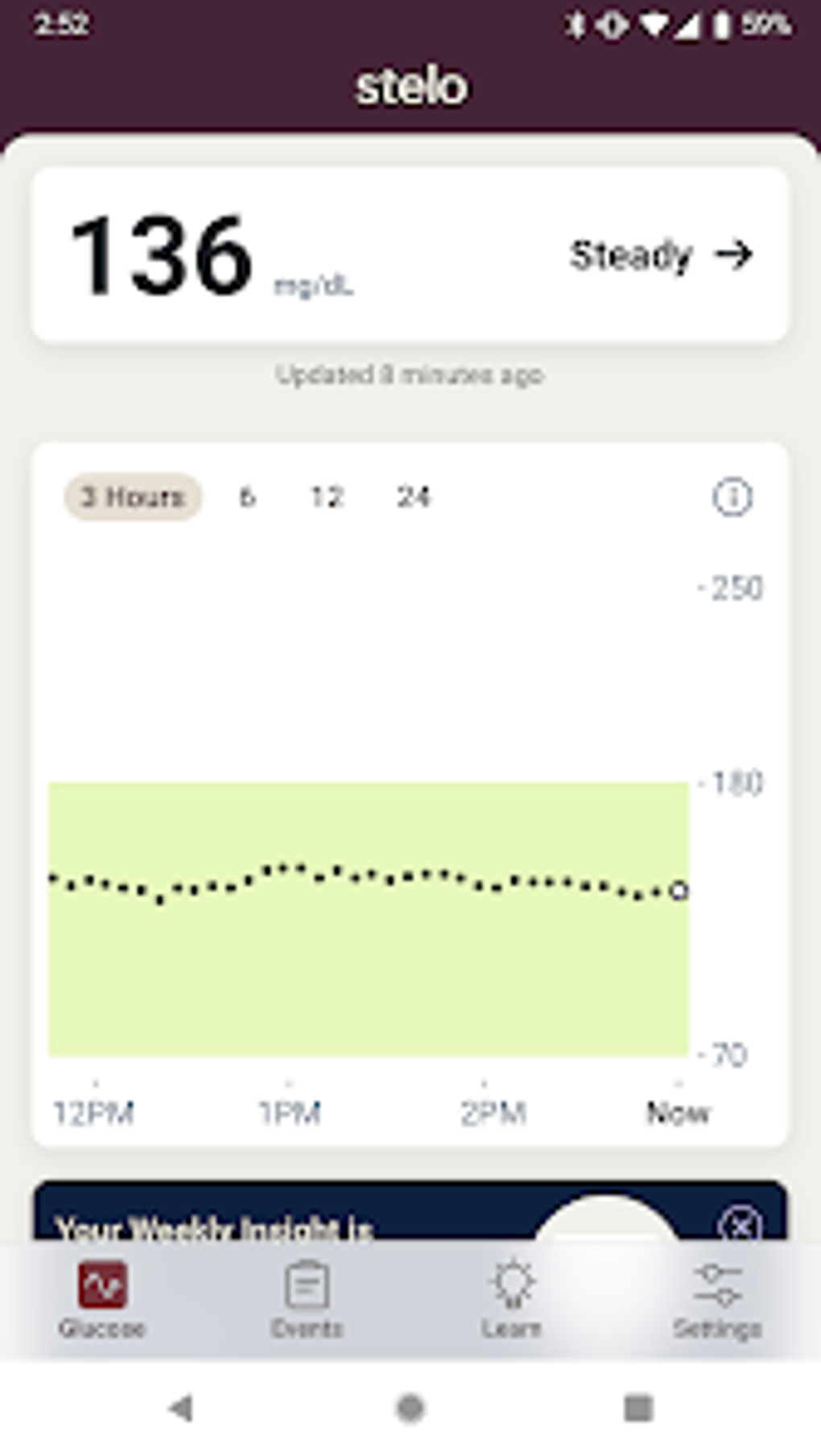Viewport: 821px width, 1456px height.
Task: Expand details via the Steady arrow
Action: [x=734, y=256]
